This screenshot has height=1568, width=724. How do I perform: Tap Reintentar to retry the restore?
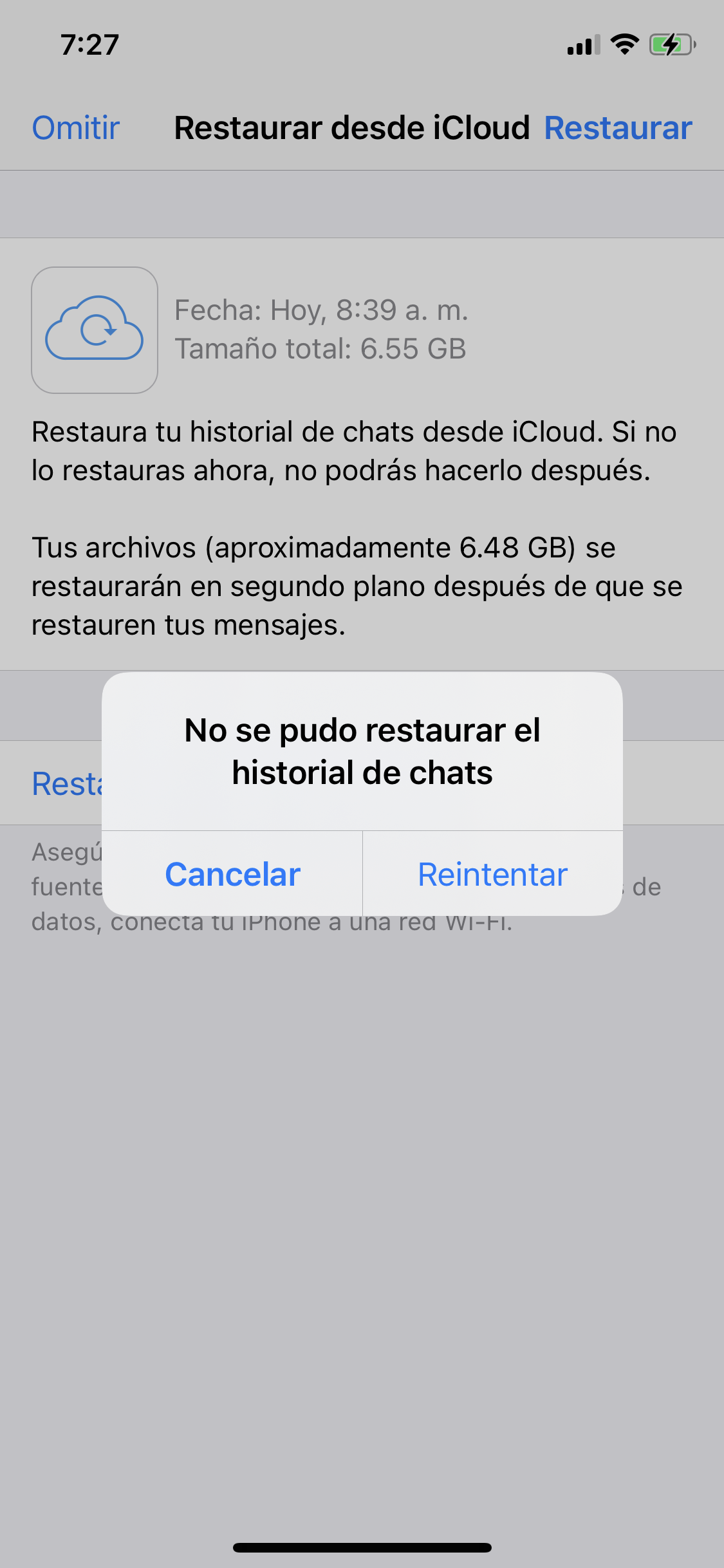click(x=492, y=874)
